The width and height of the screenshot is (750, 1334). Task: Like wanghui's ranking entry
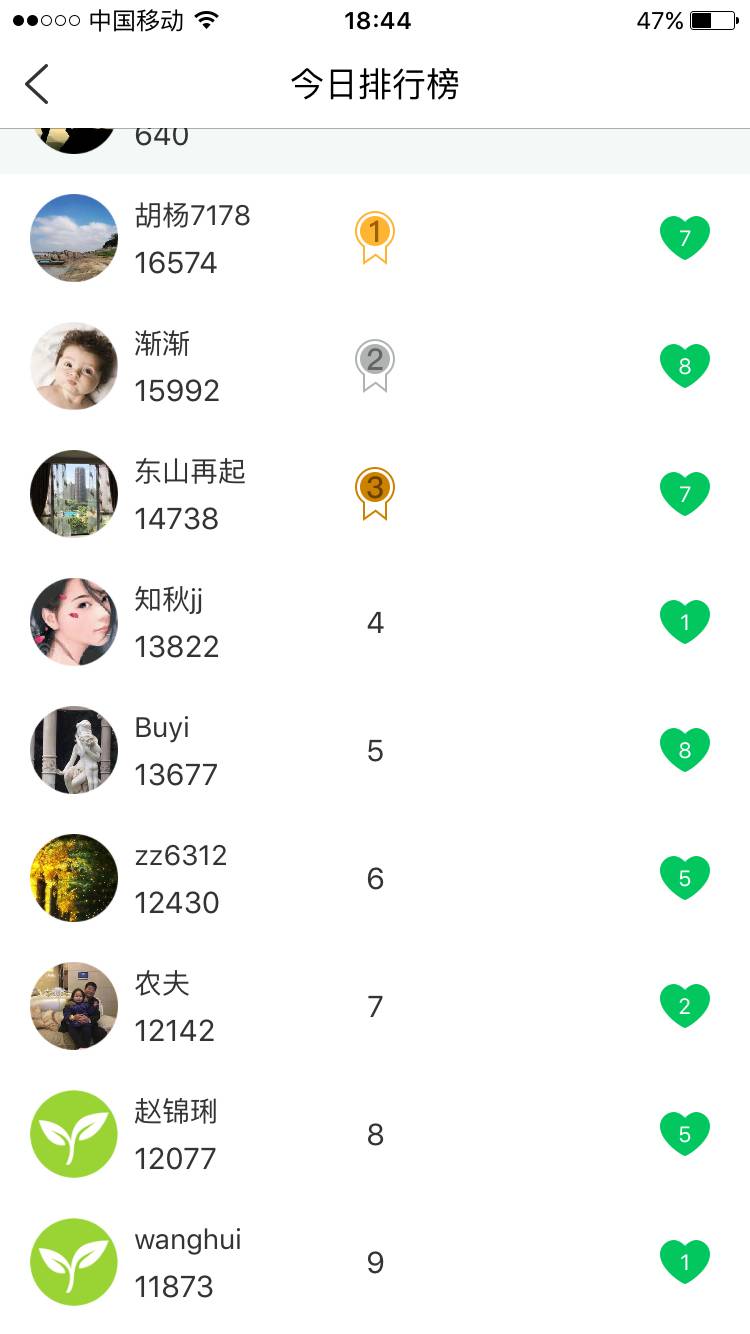(684, 1262)
